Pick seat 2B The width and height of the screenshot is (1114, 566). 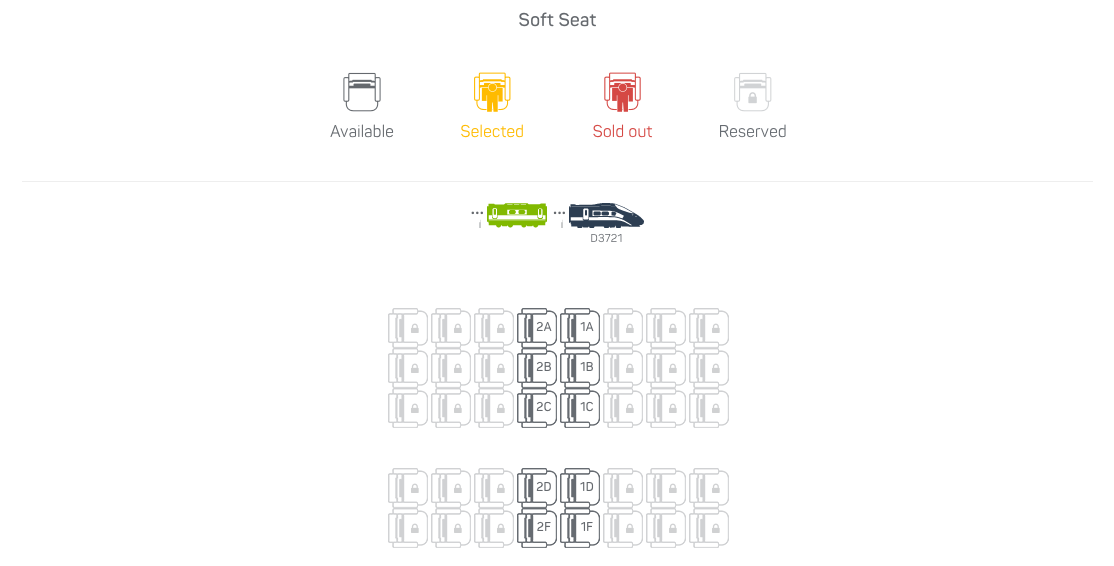click(538, 367)
